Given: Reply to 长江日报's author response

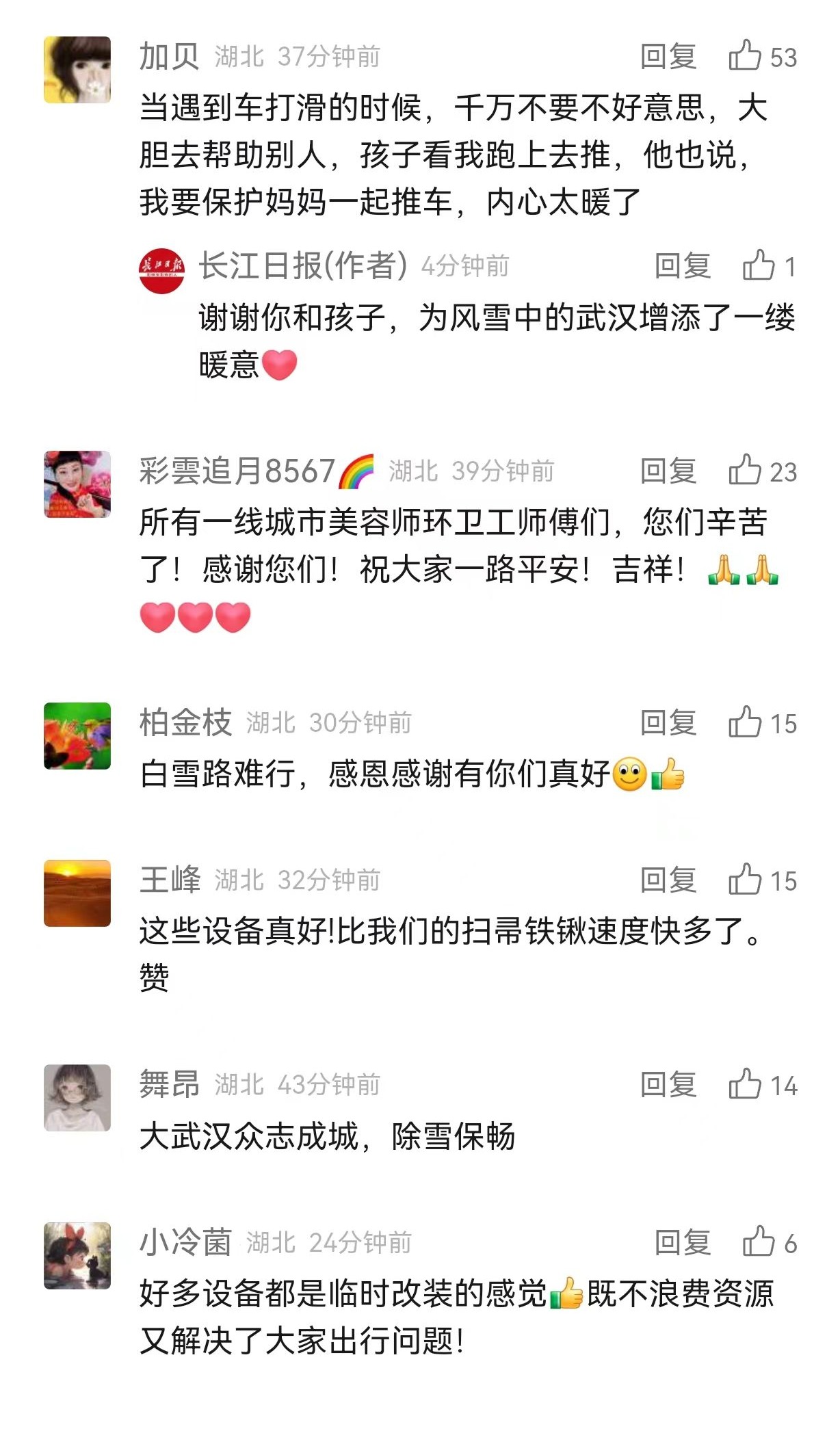Looking at the screenshot, I should tap(682, 266).
